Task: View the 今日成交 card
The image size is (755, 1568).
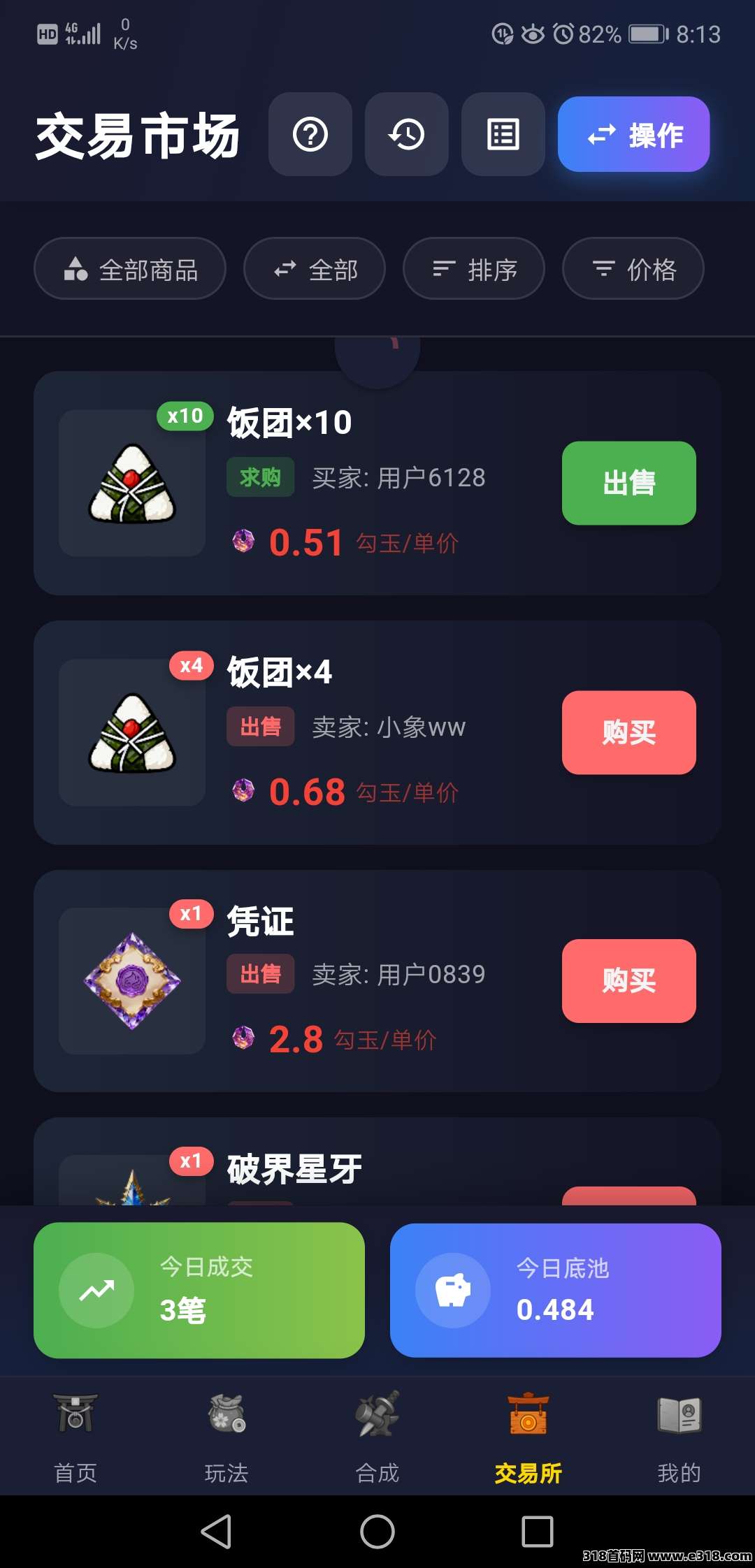Action: coord(199,1290)
